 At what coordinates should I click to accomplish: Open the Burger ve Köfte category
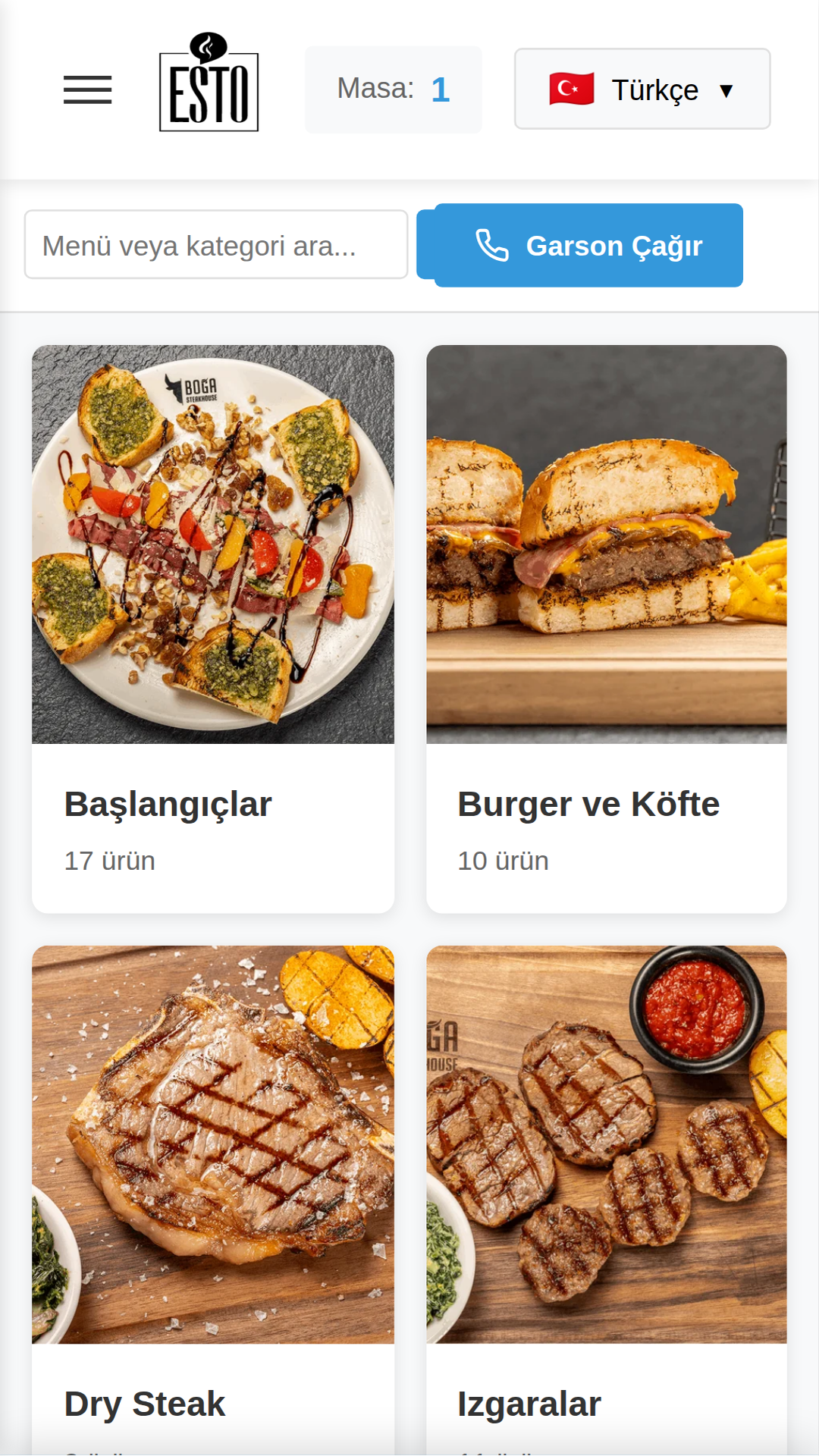pos(606,629)
